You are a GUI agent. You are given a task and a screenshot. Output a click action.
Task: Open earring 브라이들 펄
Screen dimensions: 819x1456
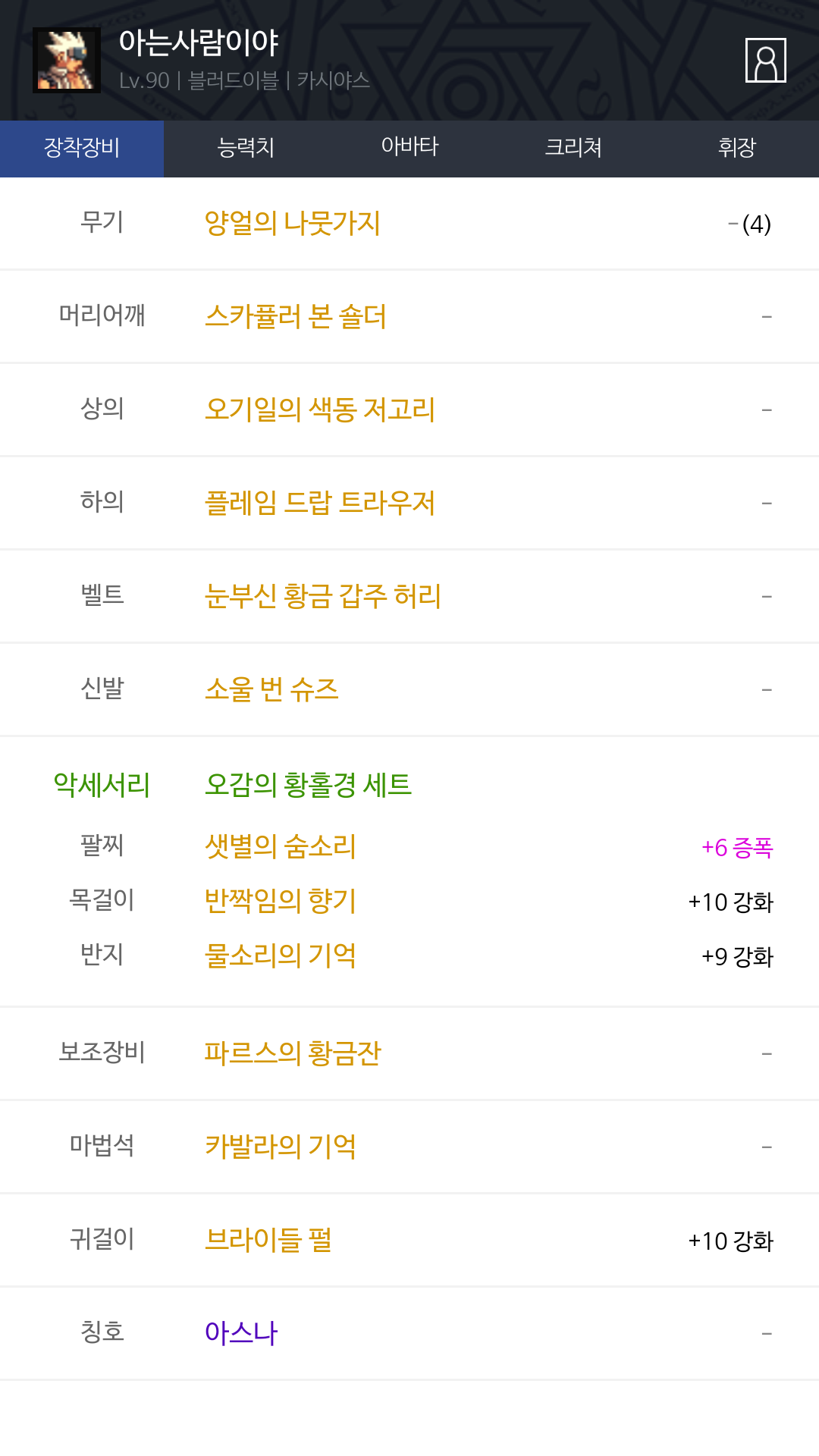tap(268, 1240)
